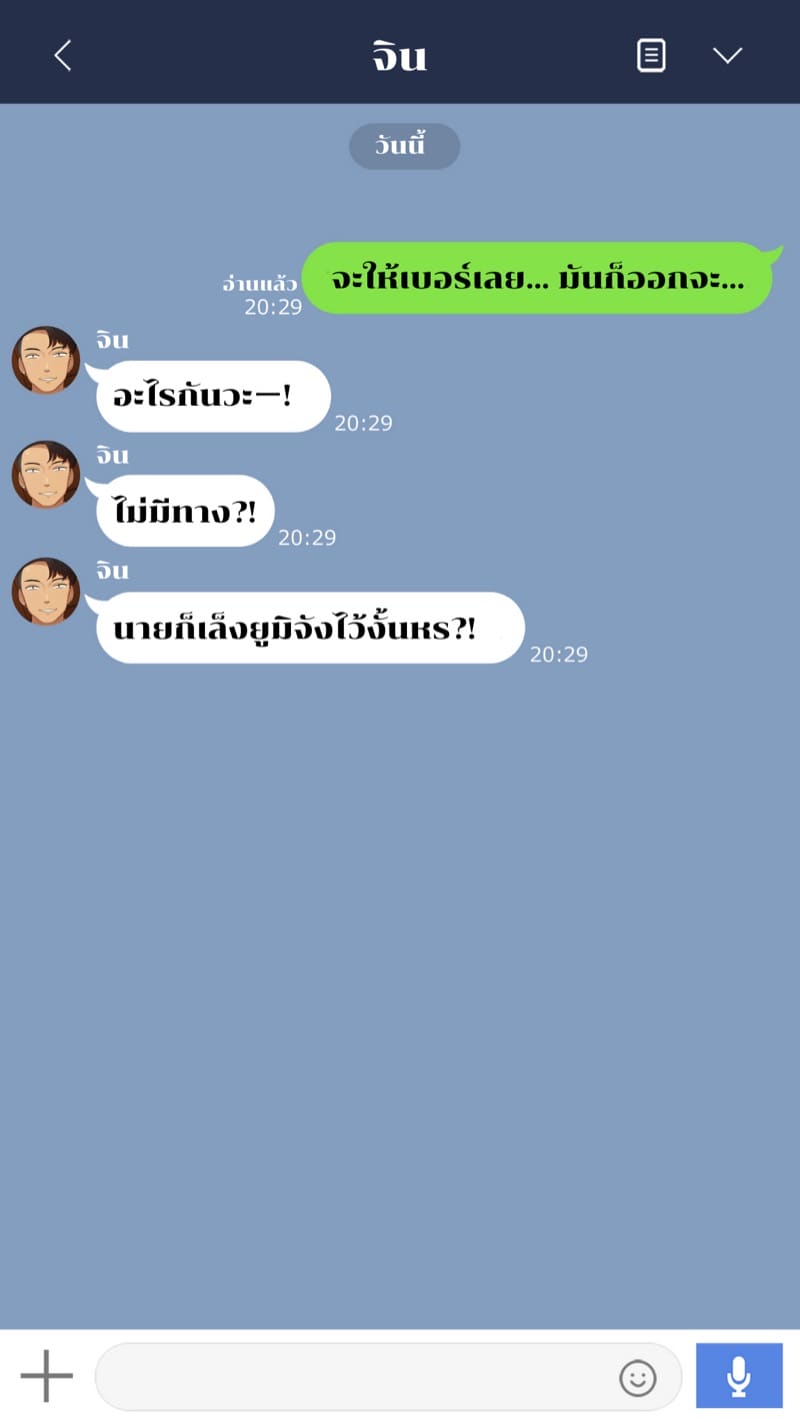This screenshot has width=800, height=1422.
Task: Tap the 'วันนี้' date chip
Action: click(404, 146)
